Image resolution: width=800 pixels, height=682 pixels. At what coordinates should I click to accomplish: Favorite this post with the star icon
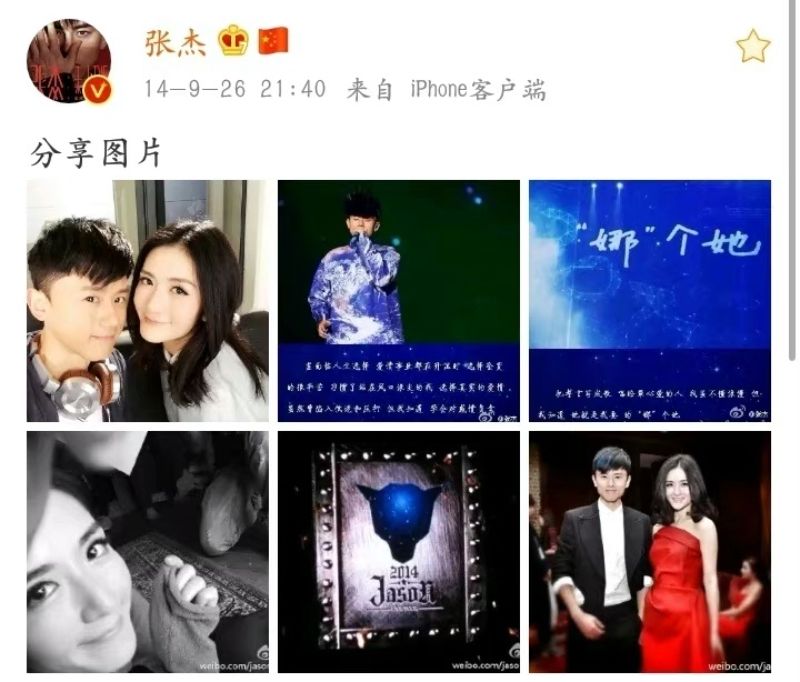[753, 46]
